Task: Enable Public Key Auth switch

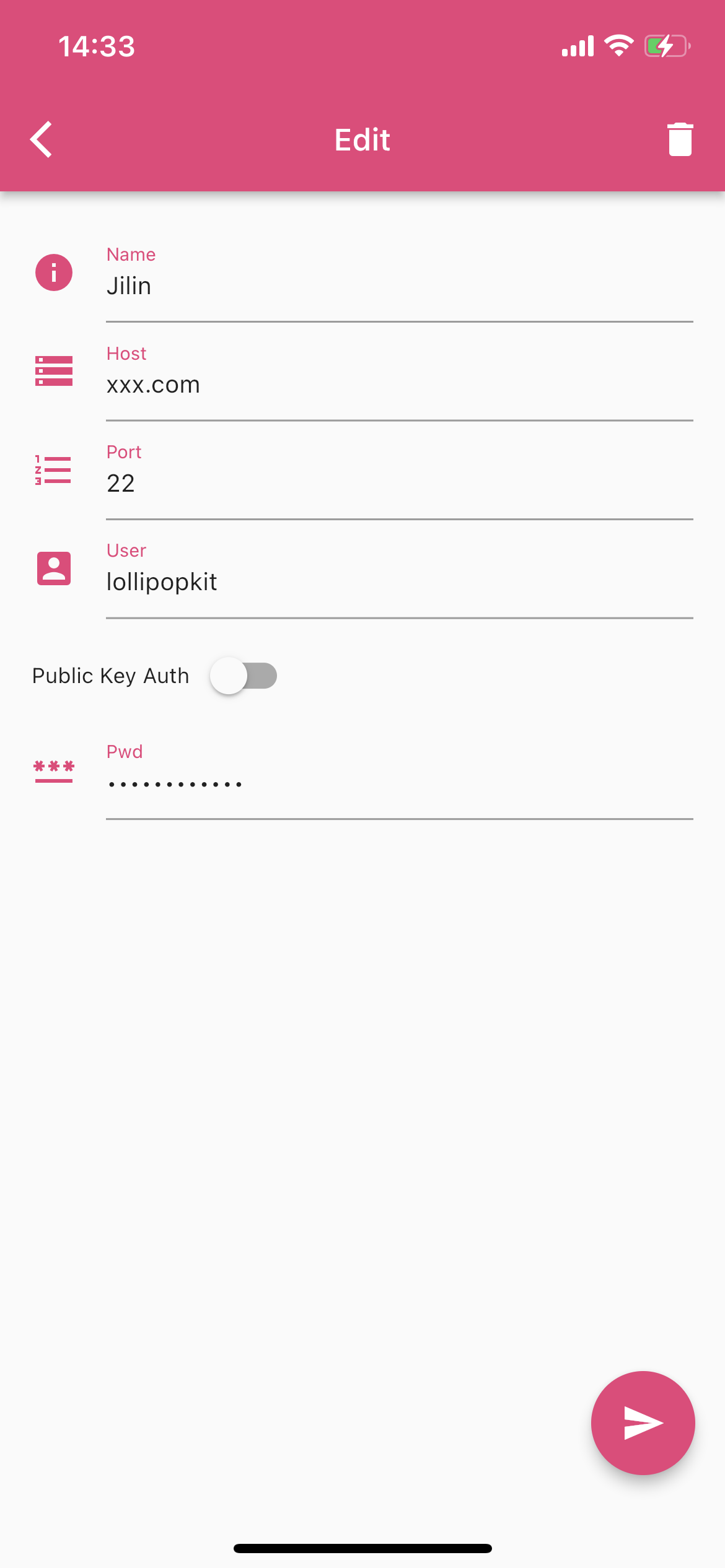Action: pyautogui.click(x=244, y=676)
